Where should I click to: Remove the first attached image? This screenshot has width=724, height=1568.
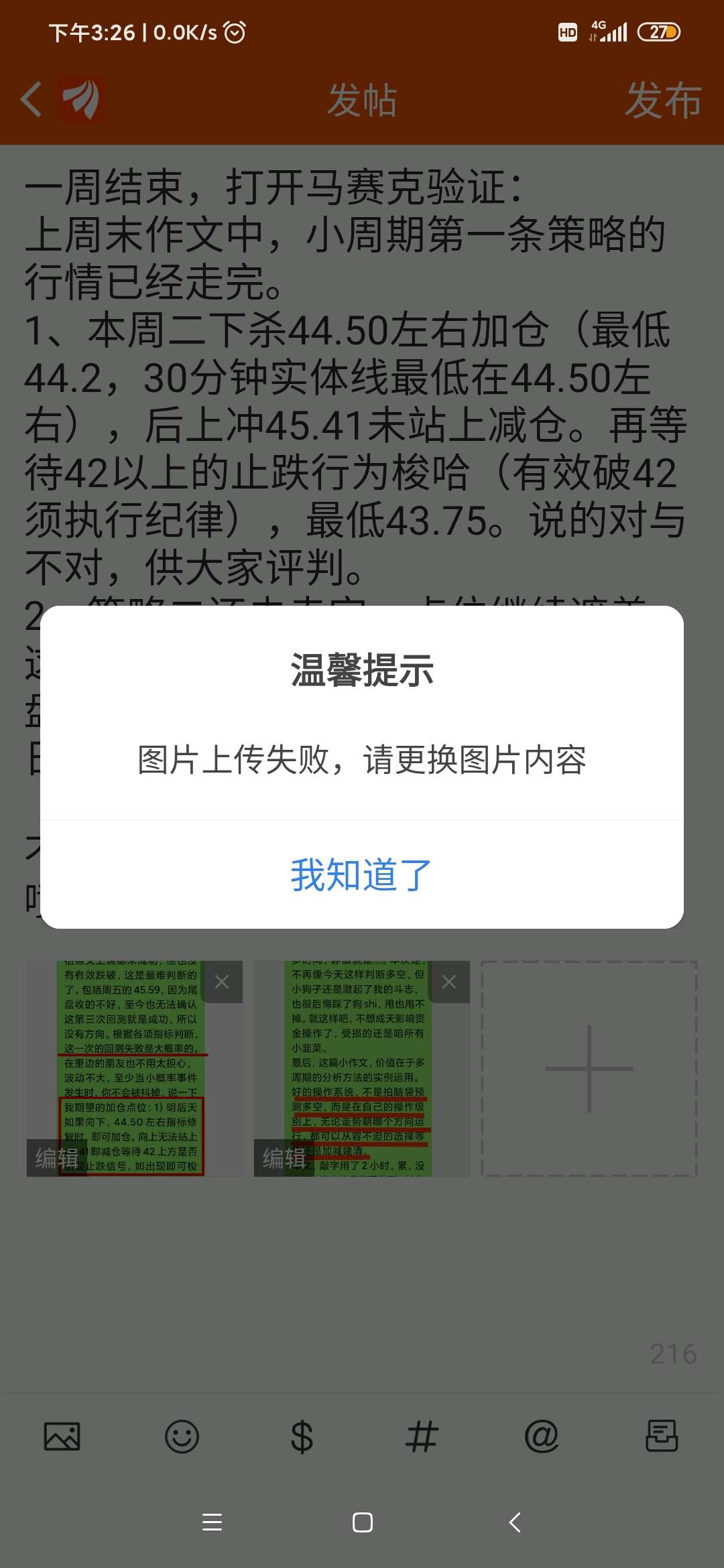point(222,982)
